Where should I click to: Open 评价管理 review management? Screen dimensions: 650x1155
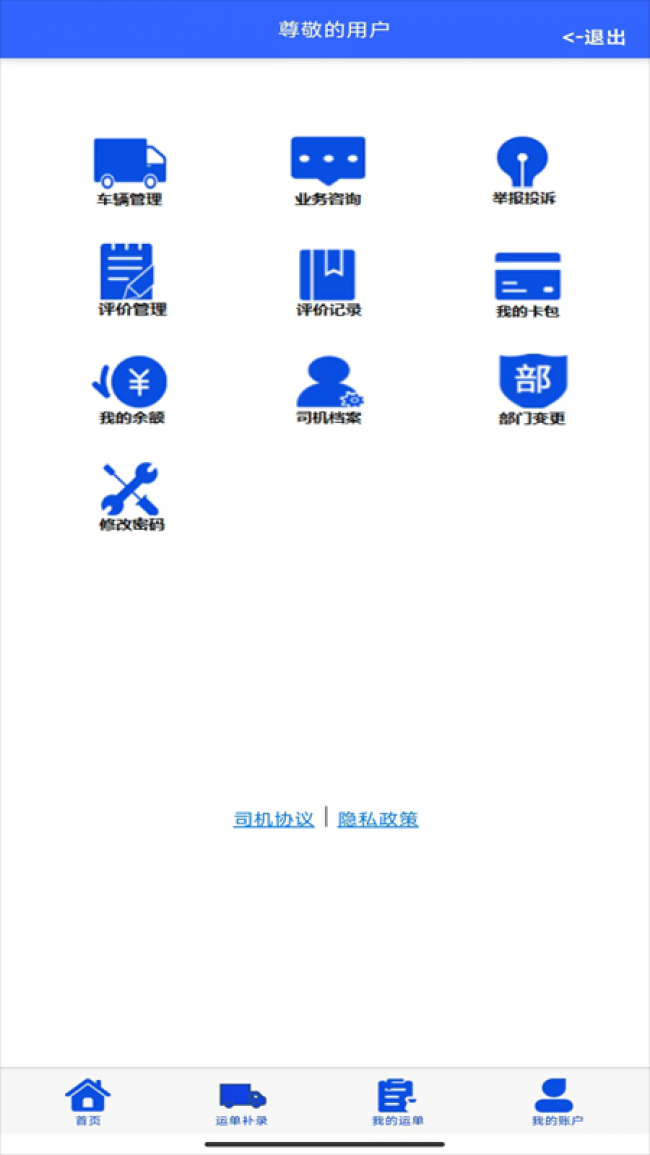[x=132, y=281]
